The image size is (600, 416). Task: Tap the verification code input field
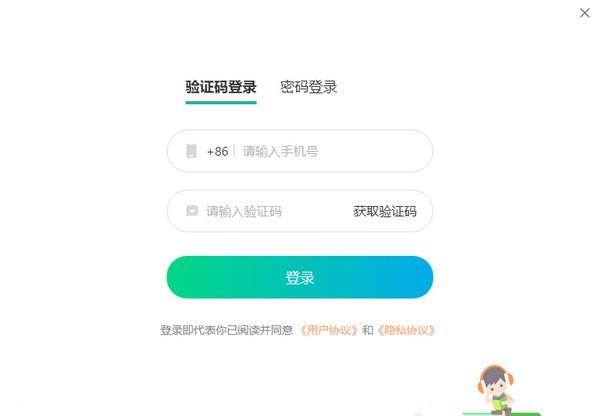pyautogui.click(x=270, y=211)
